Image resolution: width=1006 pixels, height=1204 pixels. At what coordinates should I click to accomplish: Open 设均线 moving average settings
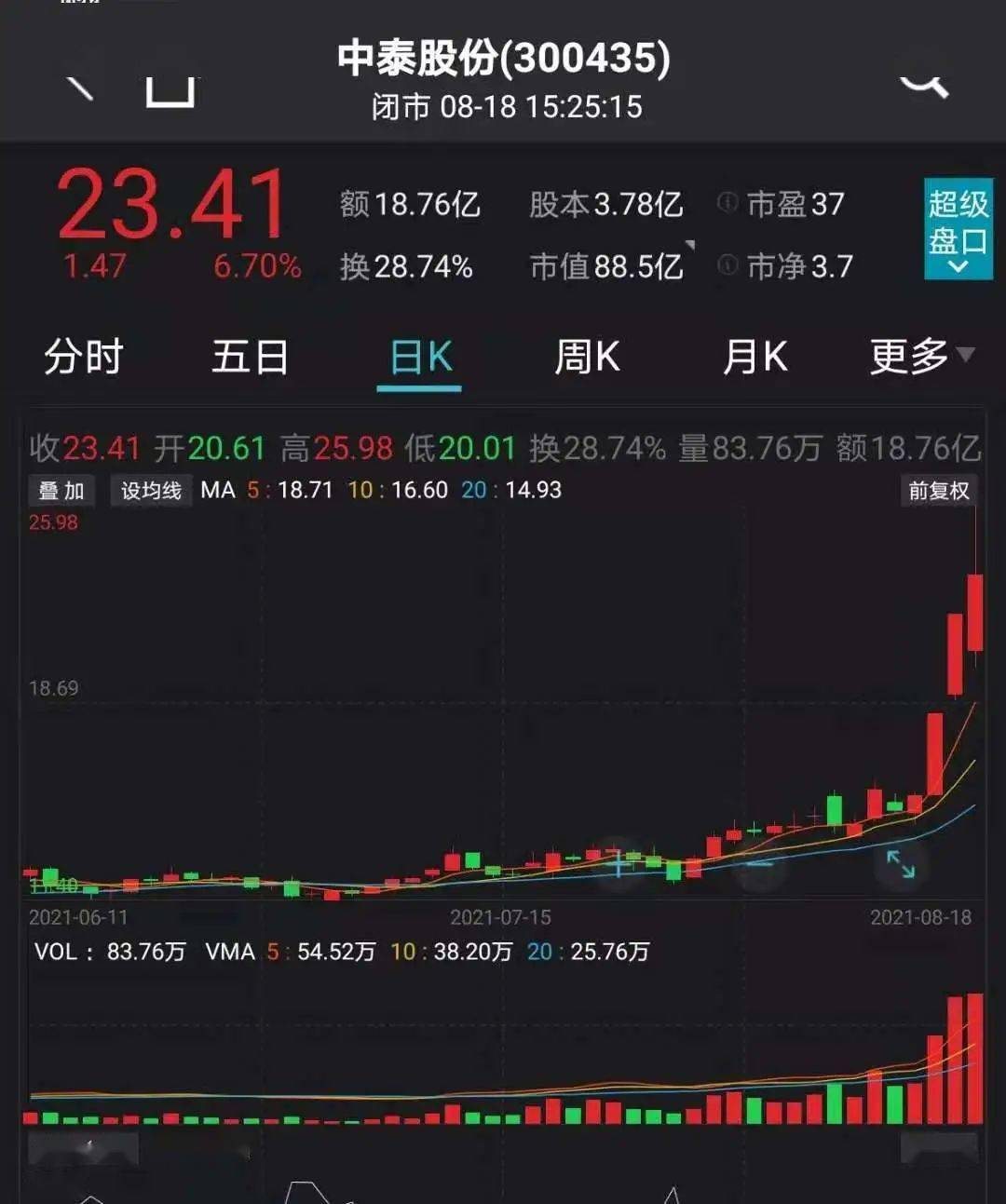151,491
